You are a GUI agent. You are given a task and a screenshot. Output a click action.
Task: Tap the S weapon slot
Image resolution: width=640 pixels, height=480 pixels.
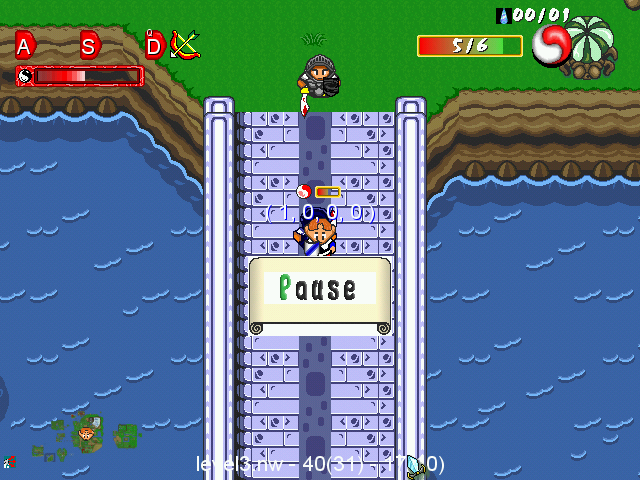point(89,45)
